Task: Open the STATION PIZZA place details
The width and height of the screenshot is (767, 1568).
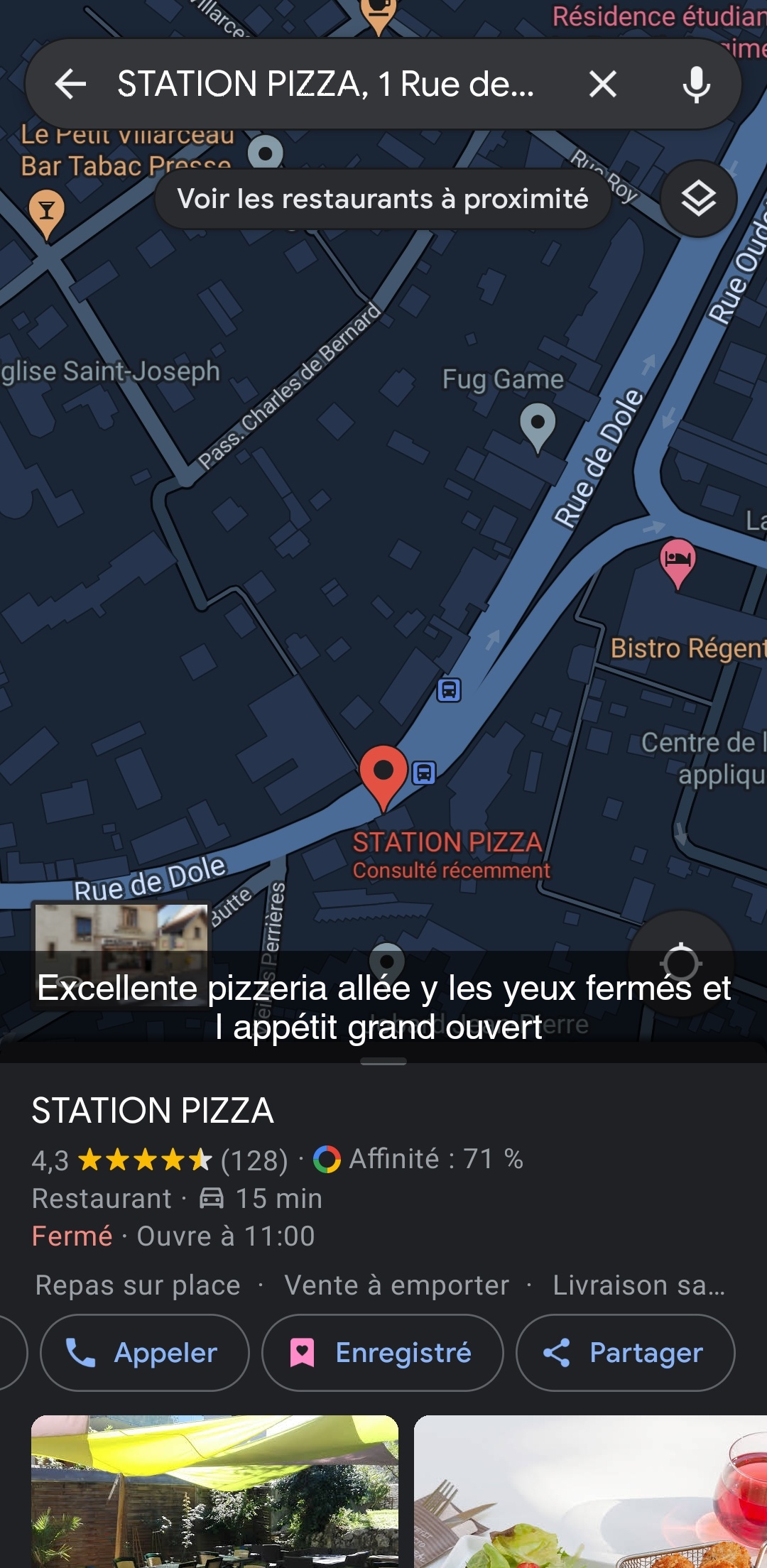Action: pos(153,1111)
